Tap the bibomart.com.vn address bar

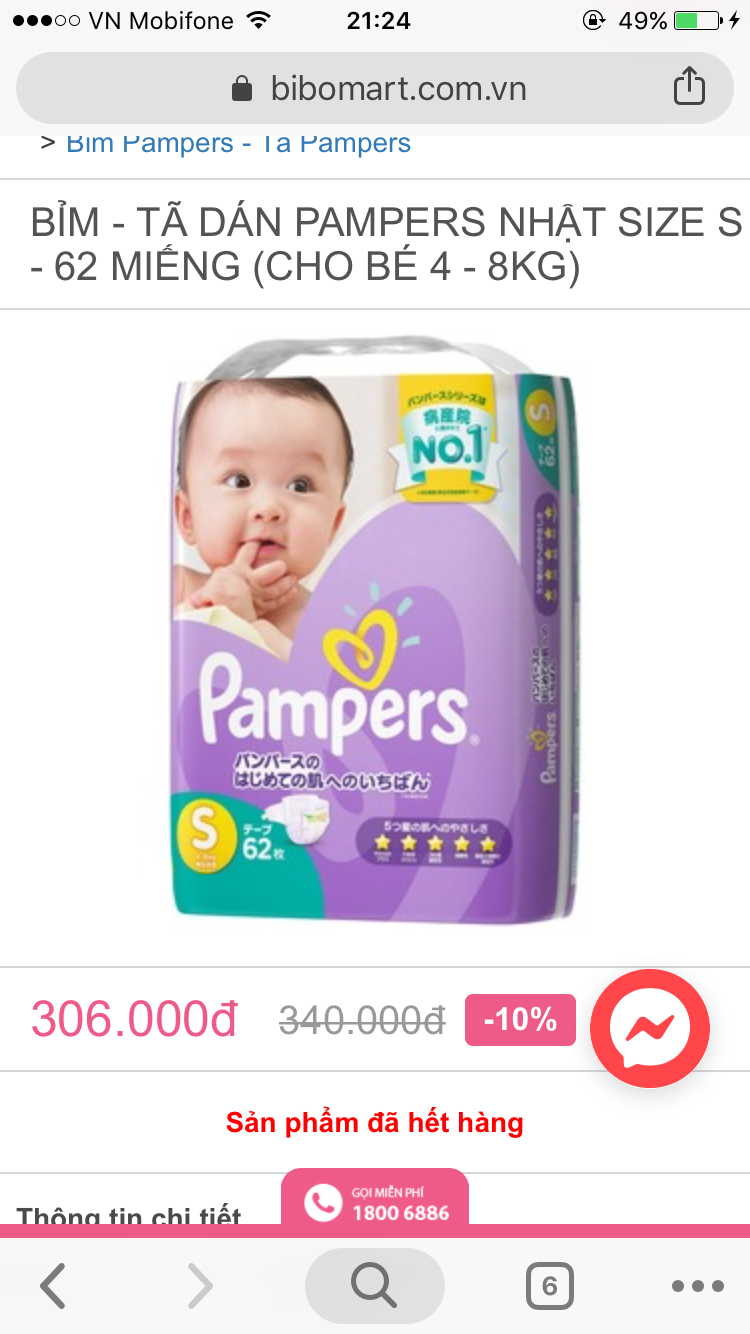378,89
